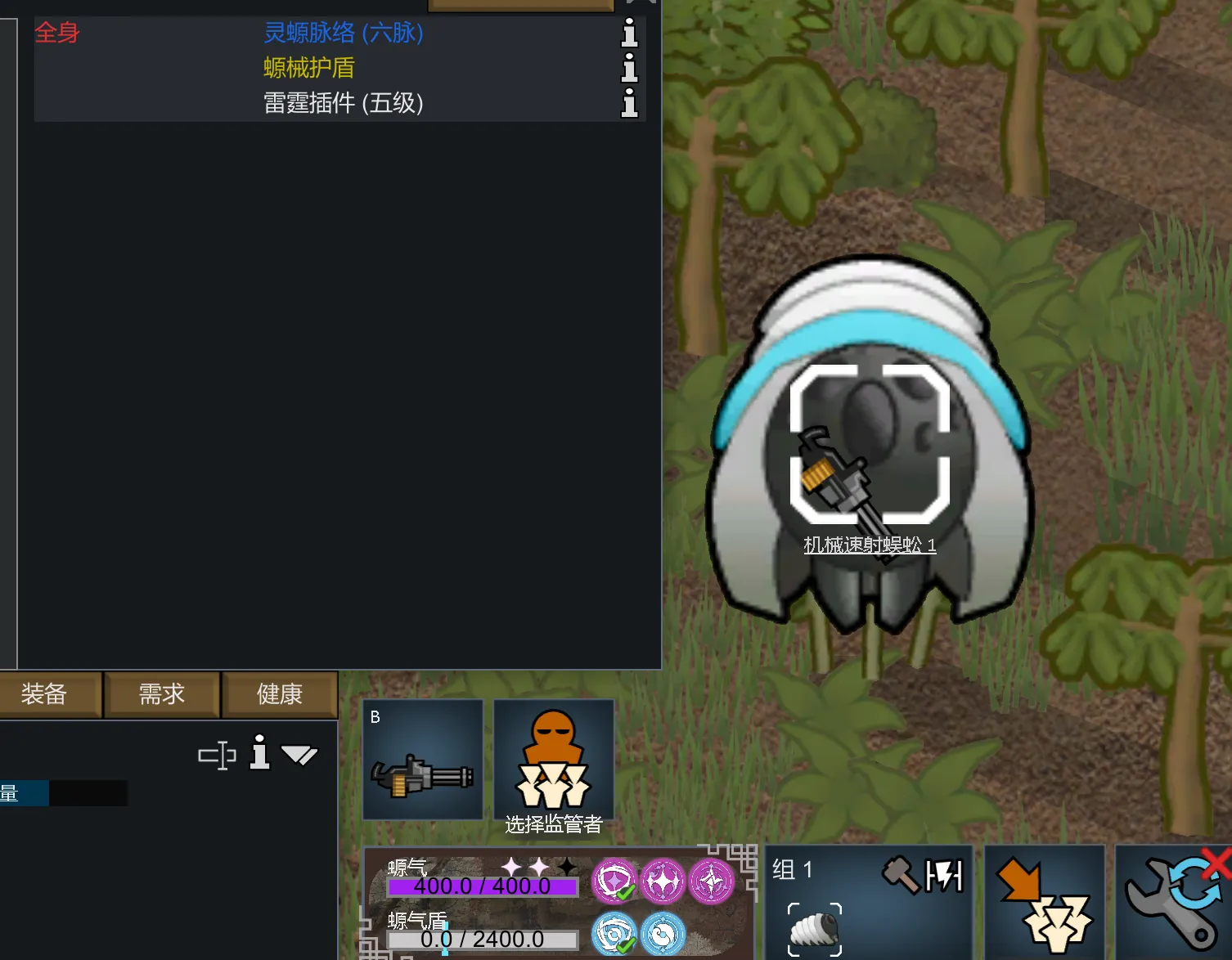Switch to the 健康 tab
The width and height of the screenshot is (1232, 960).
(280, 694)
